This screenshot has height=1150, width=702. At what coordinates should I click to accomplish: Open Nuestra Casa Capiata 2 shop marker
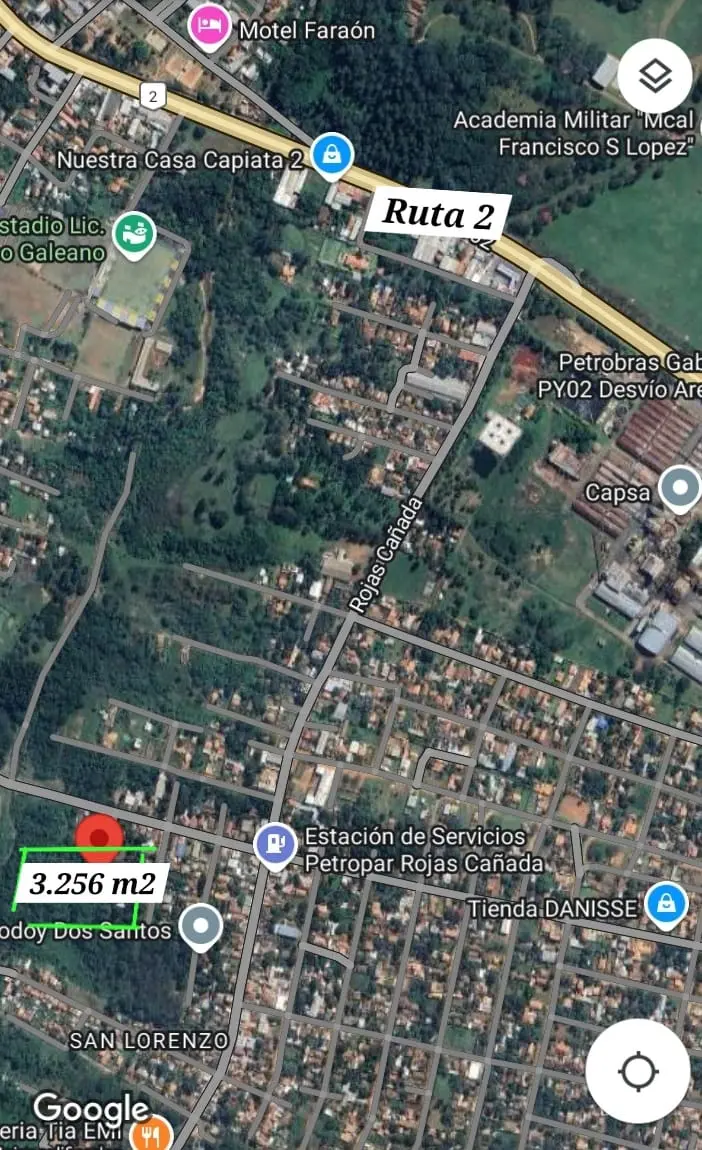tap(331, 154)
